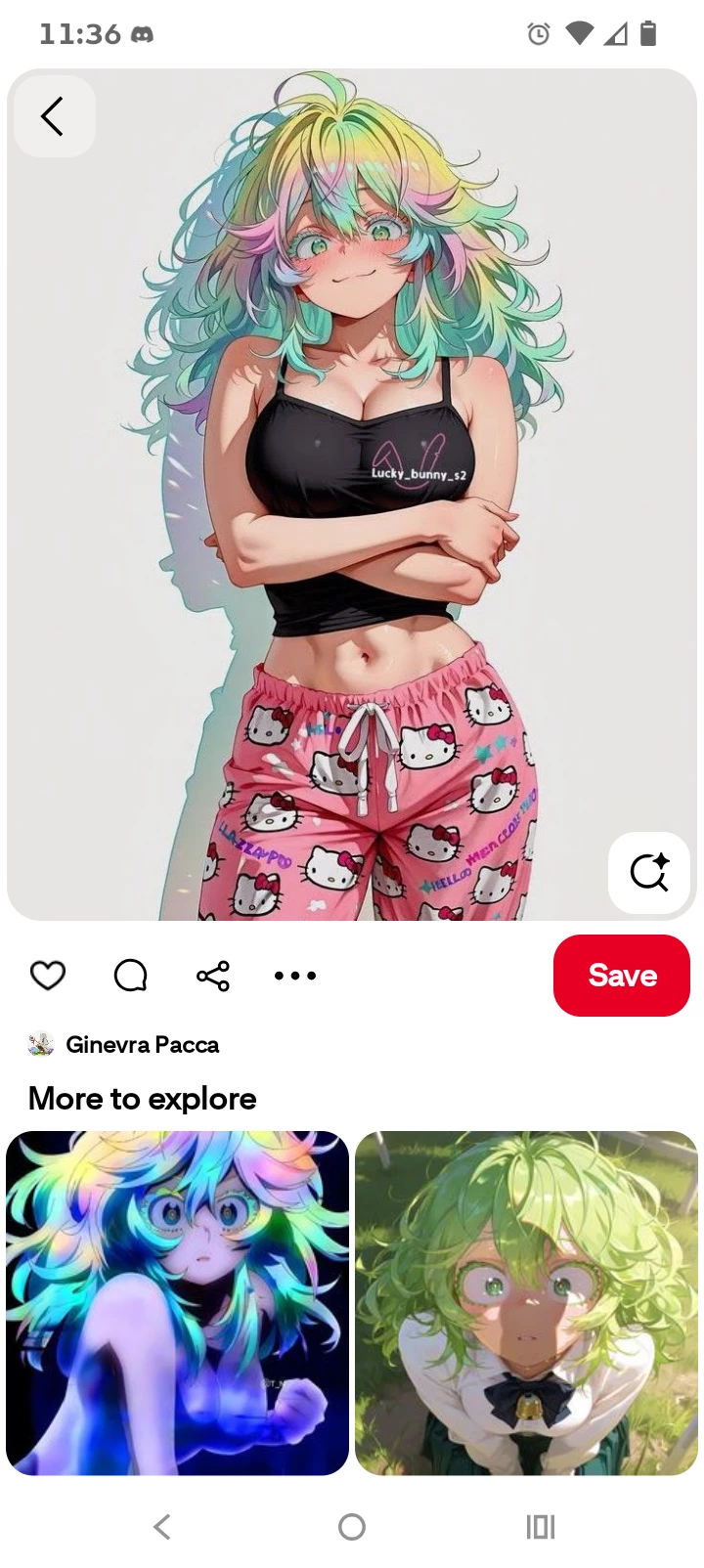Open the system recent apps view
This screenshot has height=1568, width=704.
[541, 1527]
